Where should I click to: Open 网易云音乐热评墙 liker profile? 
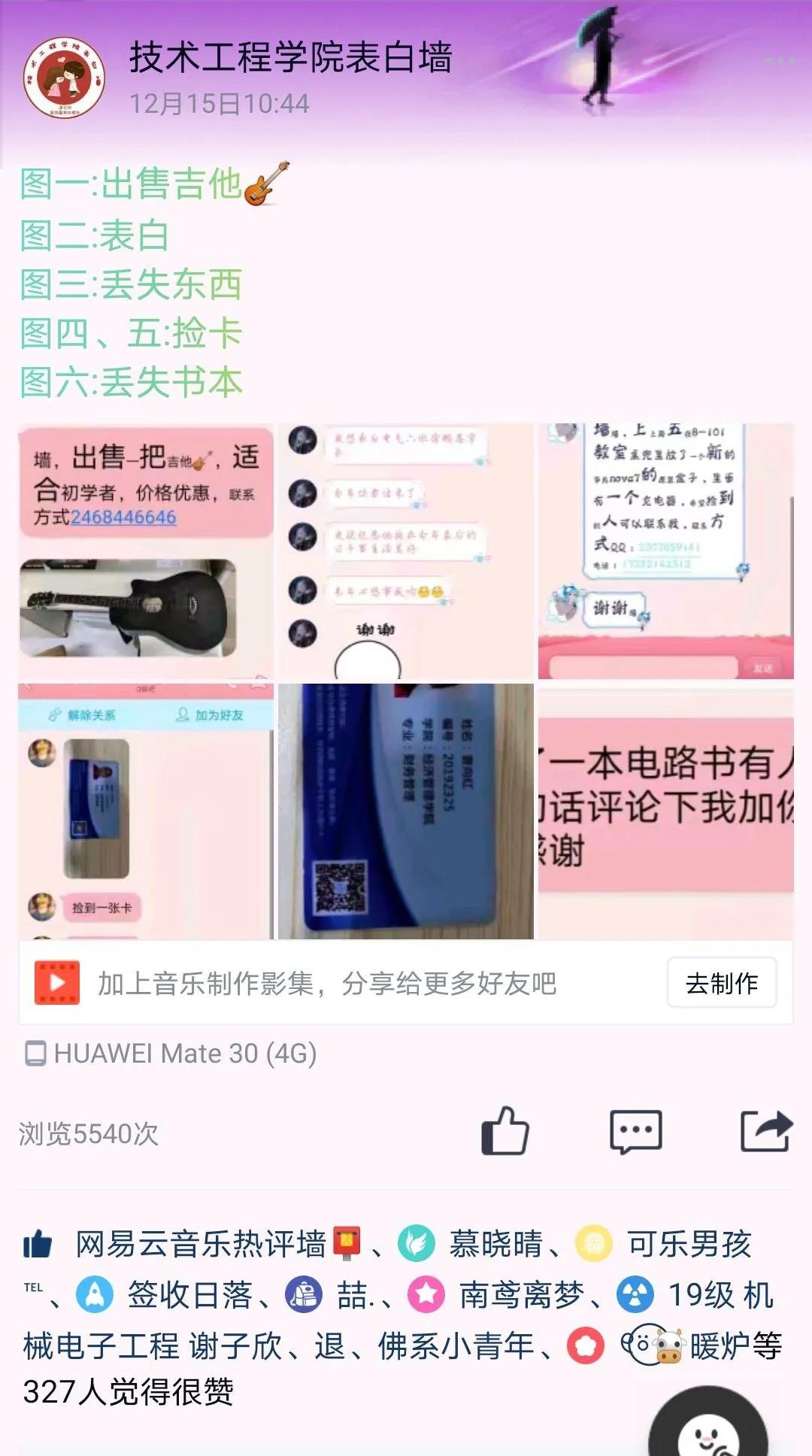tap(200, 1244)
